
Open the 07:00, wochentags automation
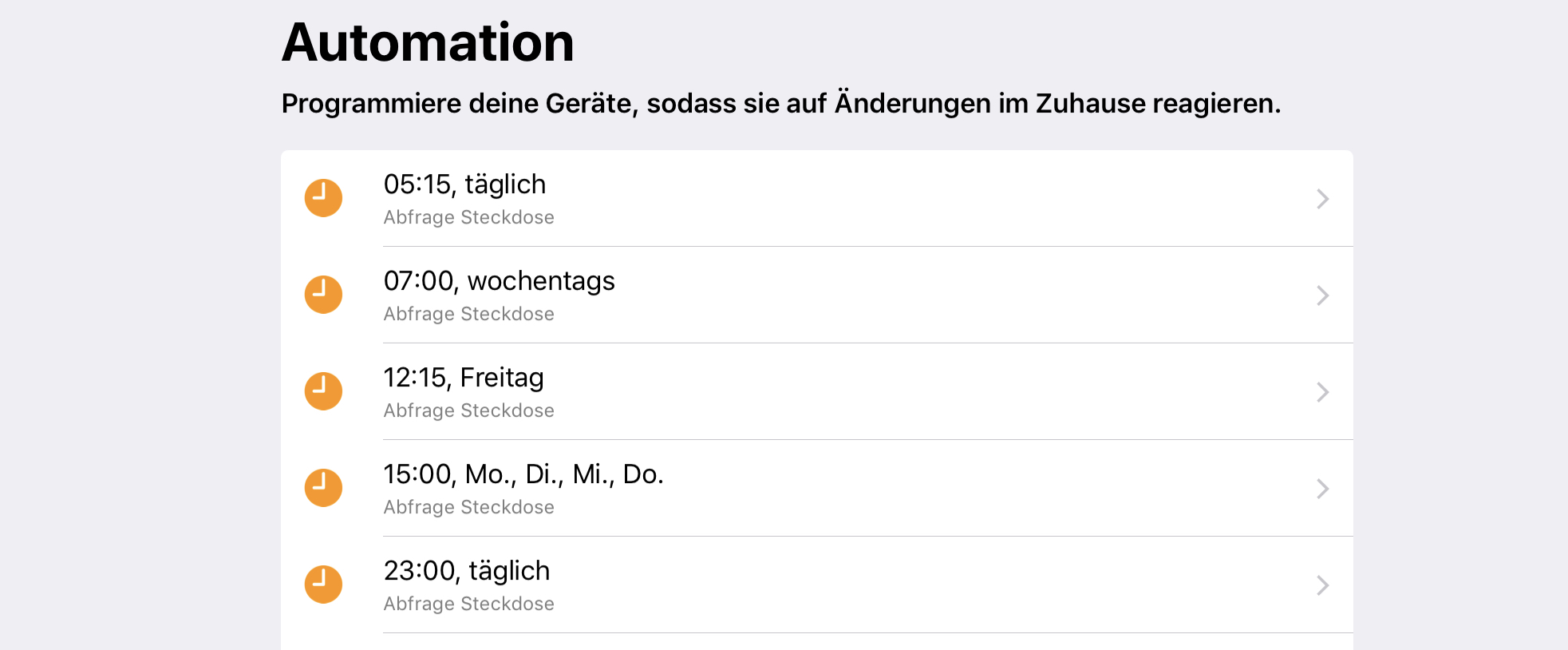point(816,295)
